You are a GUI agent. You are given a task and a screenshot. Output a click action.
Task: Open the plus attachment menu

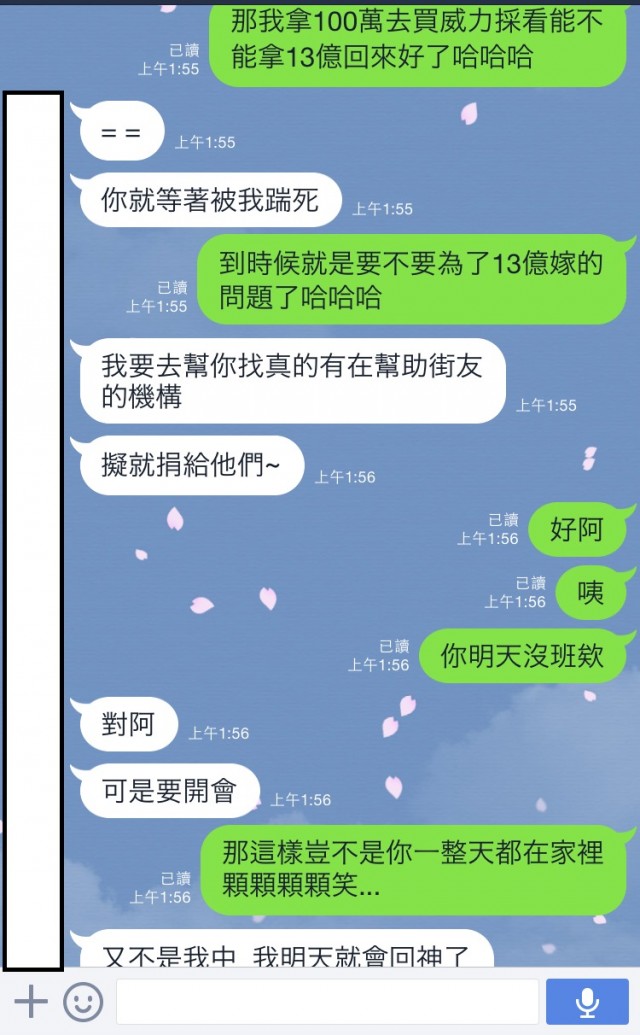click(30, 1001)
